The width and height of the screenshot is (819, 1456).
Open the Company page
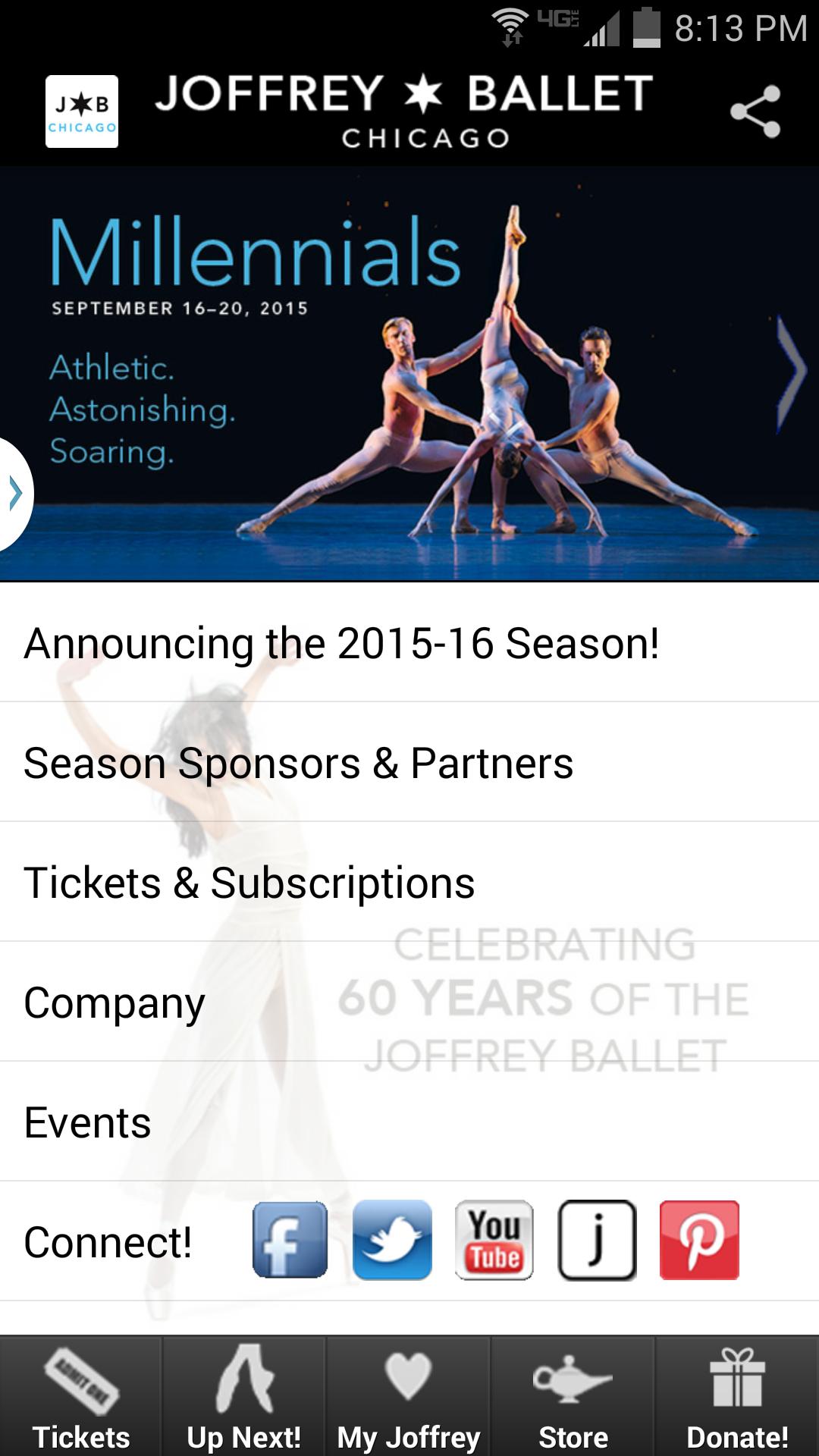(x=114, y=1003)
